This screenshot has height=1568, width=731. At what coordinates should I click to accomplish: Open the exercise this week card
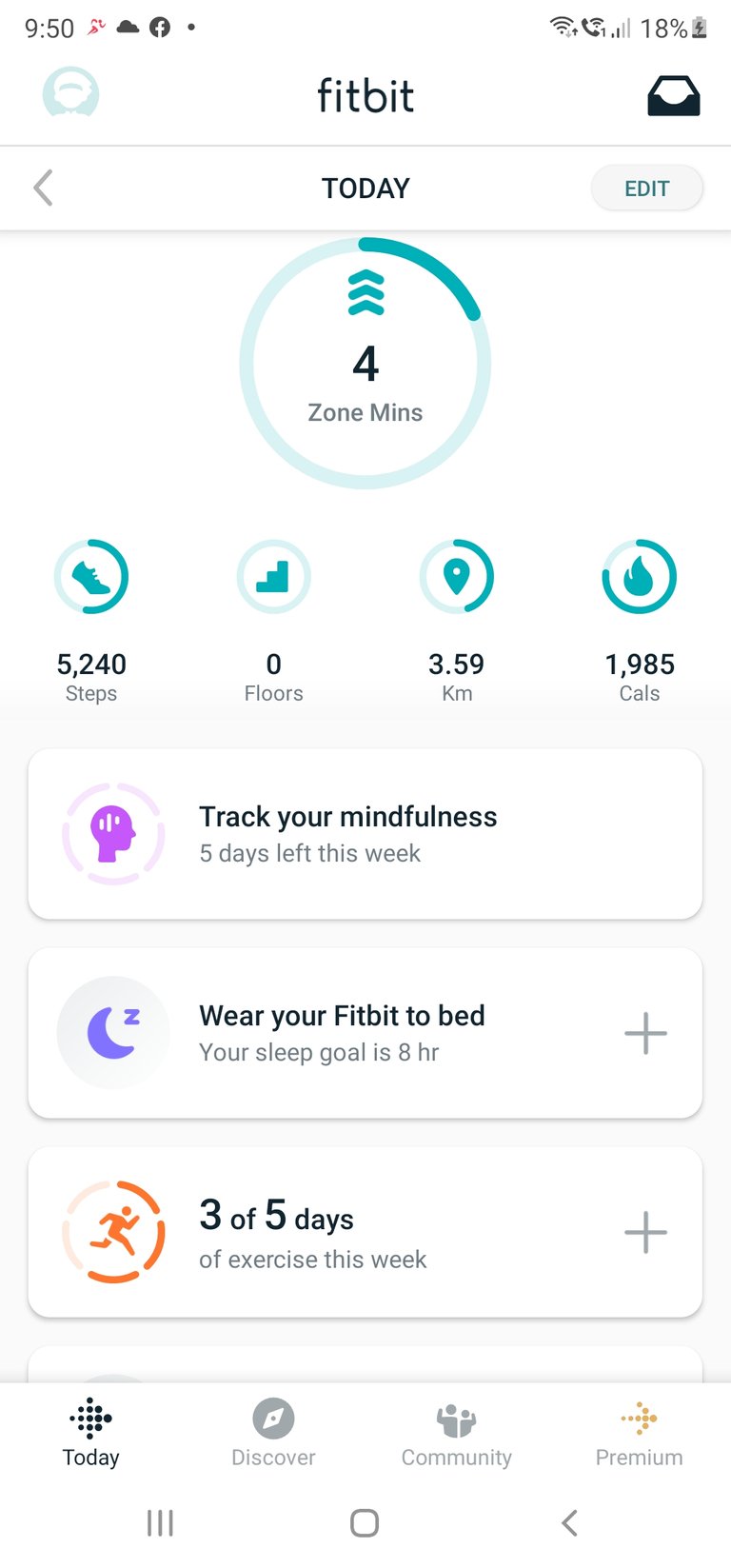click(324, 1233)
